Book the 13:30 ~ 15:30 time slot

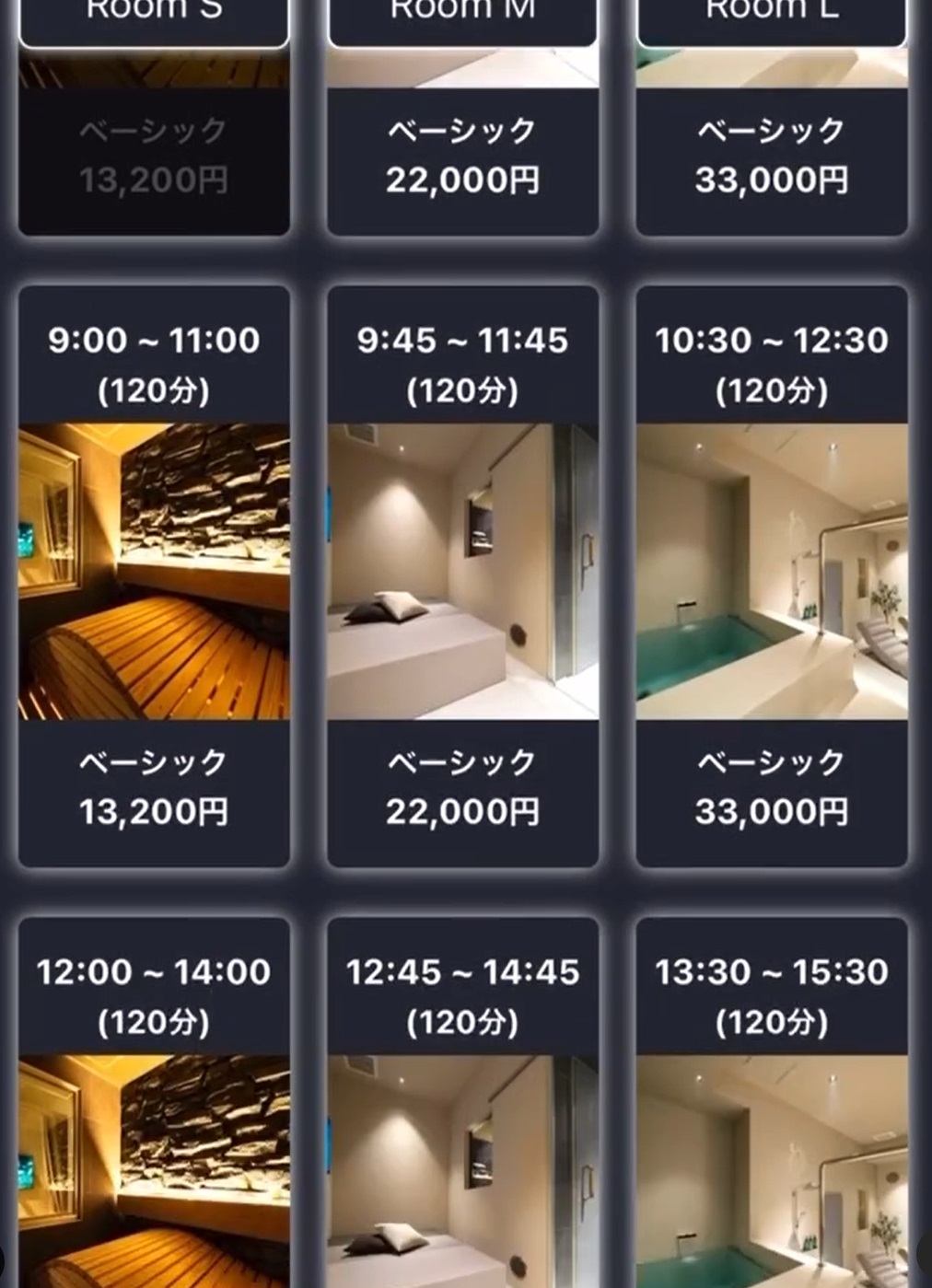pos(772,1105)
